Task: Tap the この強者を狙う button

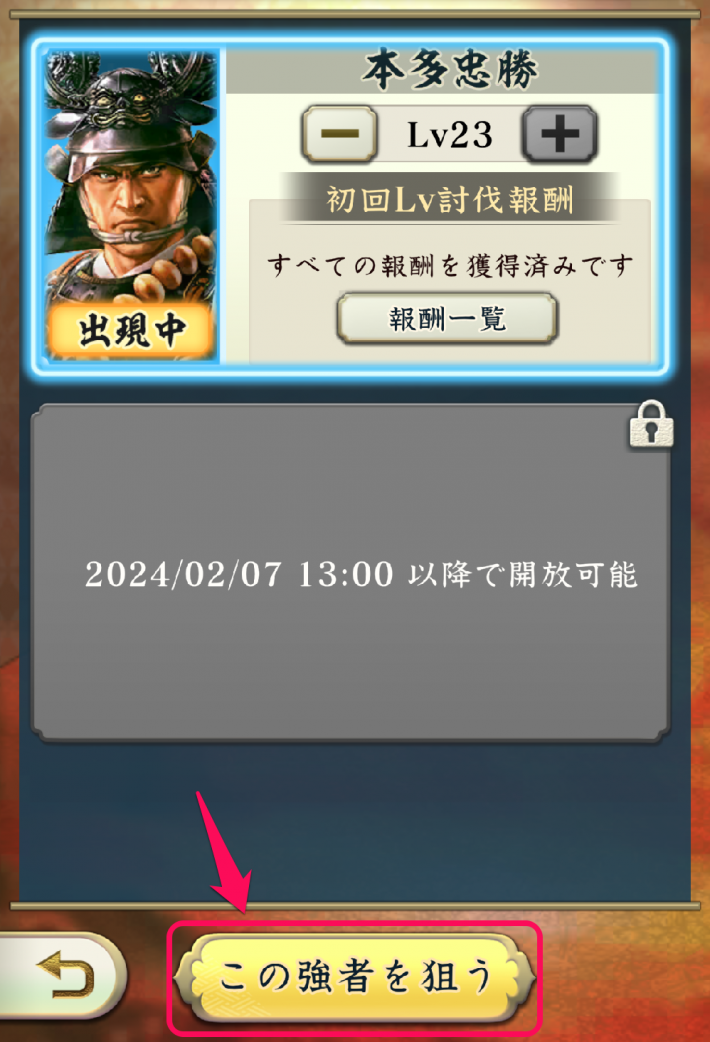Action: (356, 977)
